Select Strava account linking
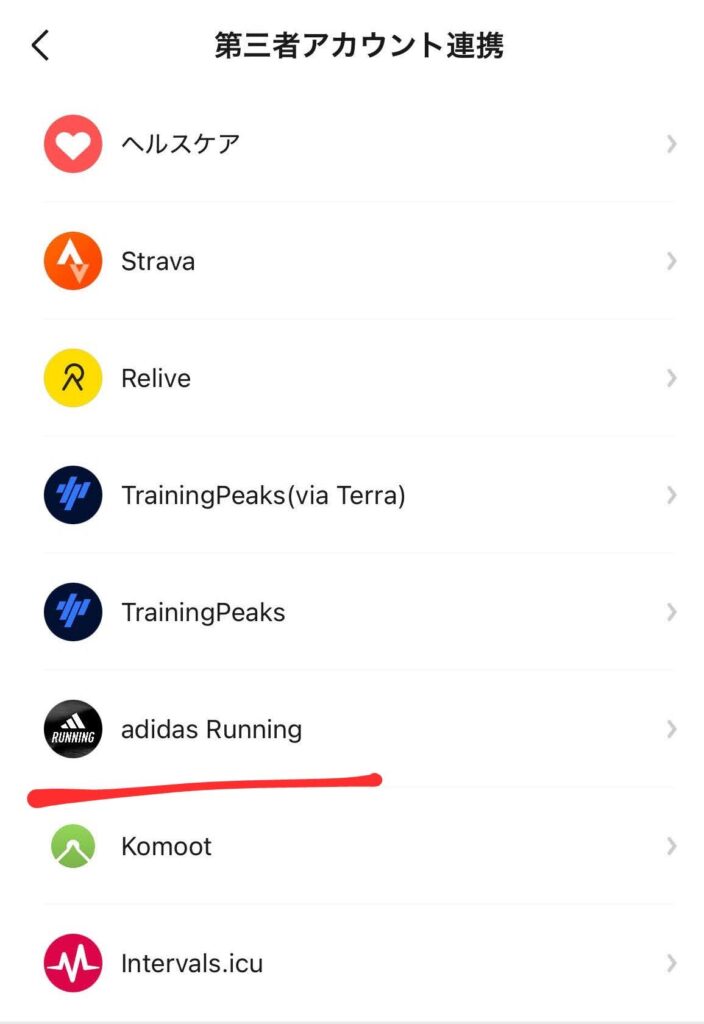This screenshot has width=704, height=1024. tap(360, 262)
